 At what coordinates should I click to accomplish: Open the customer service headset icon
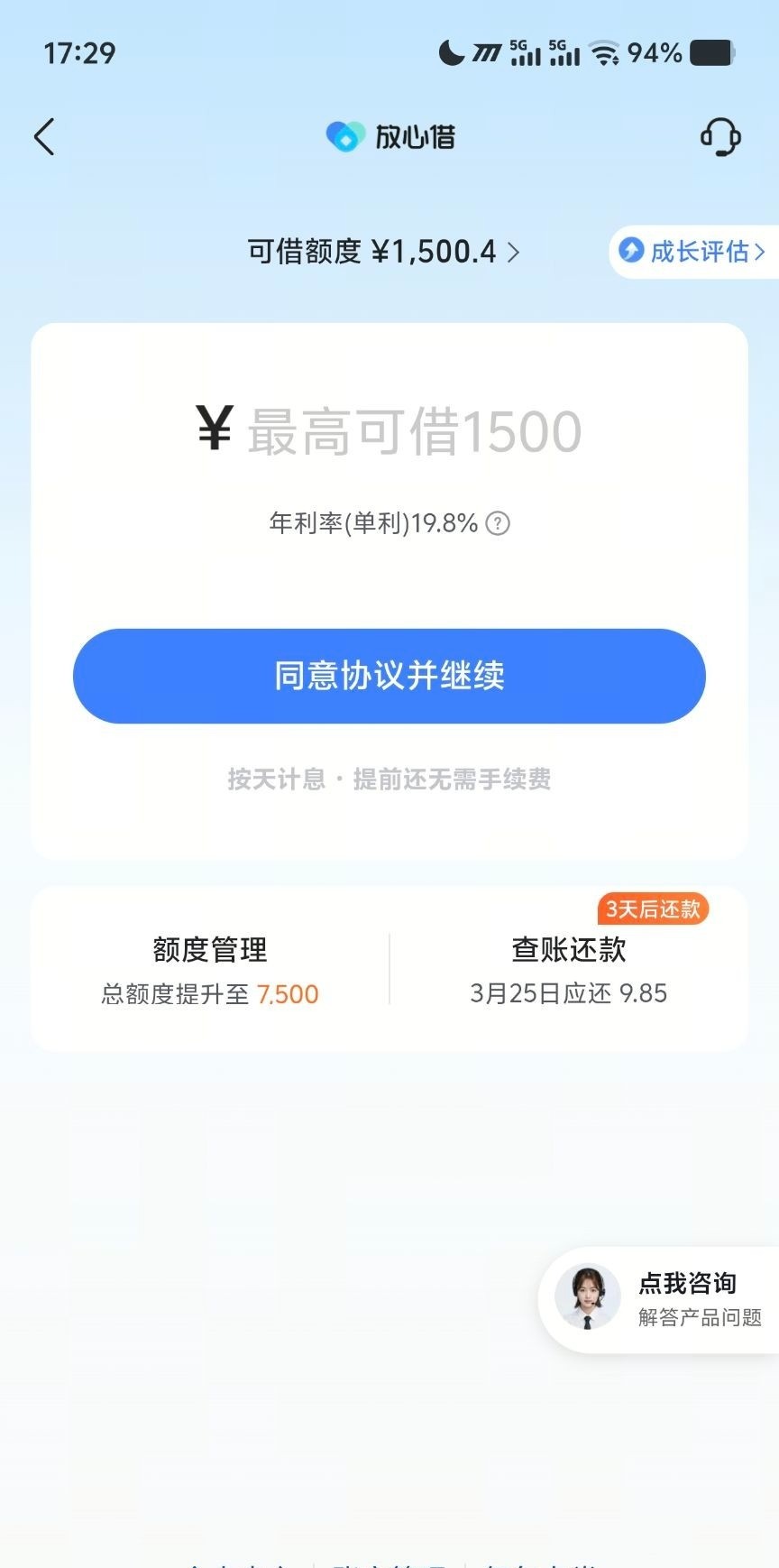[720, 137]
